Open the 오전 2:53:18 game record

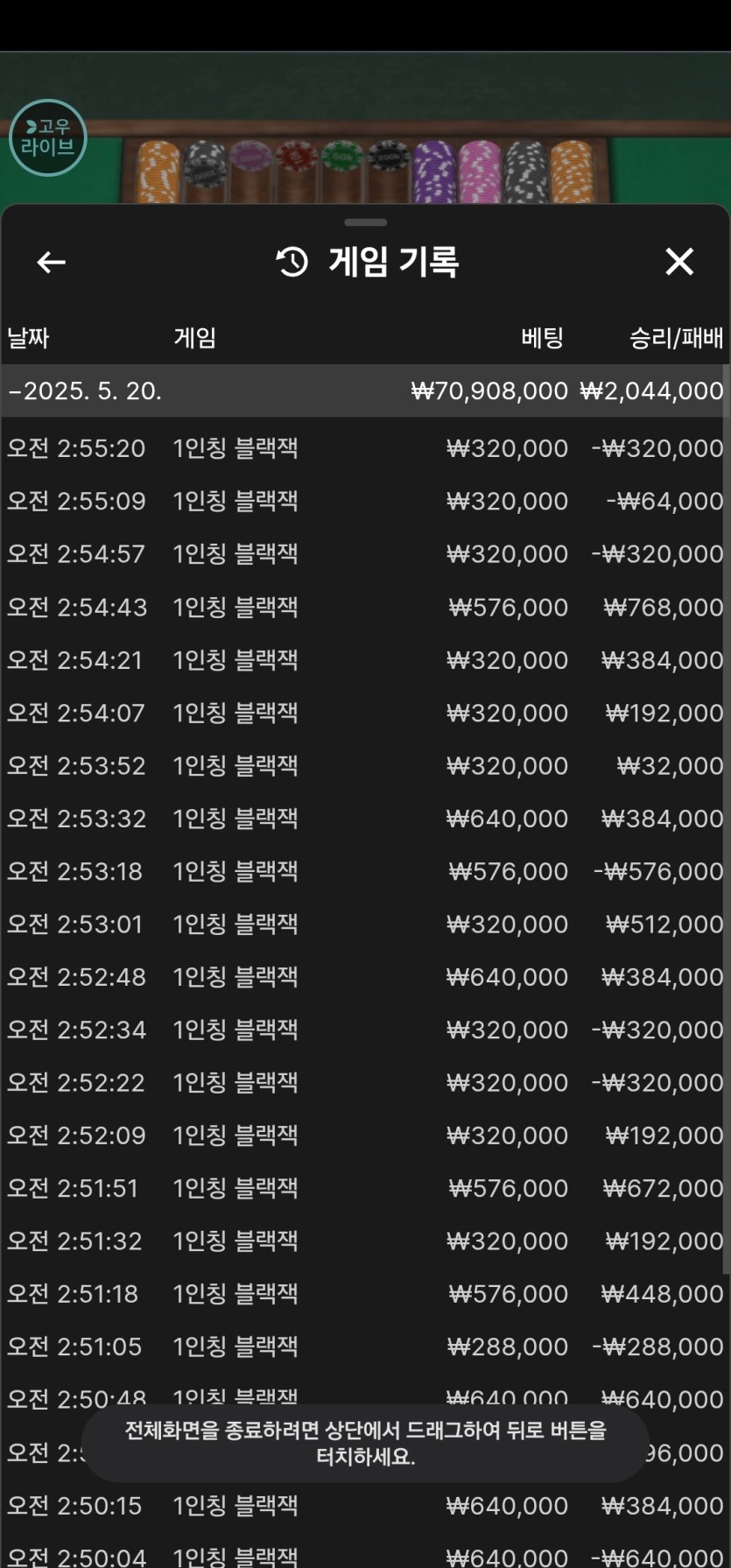click(365, 871)
